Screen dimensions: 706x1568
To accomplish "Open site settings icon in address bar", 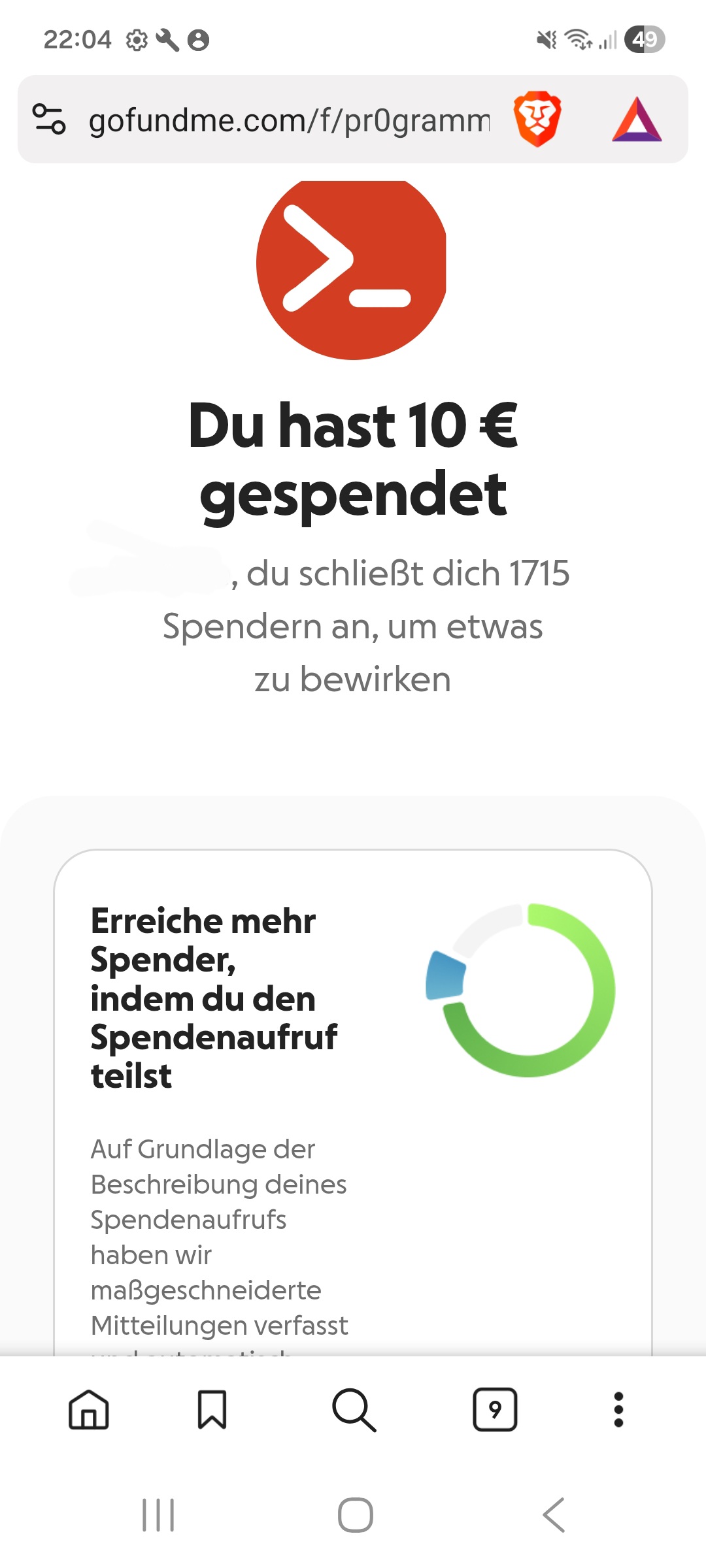I will pyautogui.click(x=49, y=119).
